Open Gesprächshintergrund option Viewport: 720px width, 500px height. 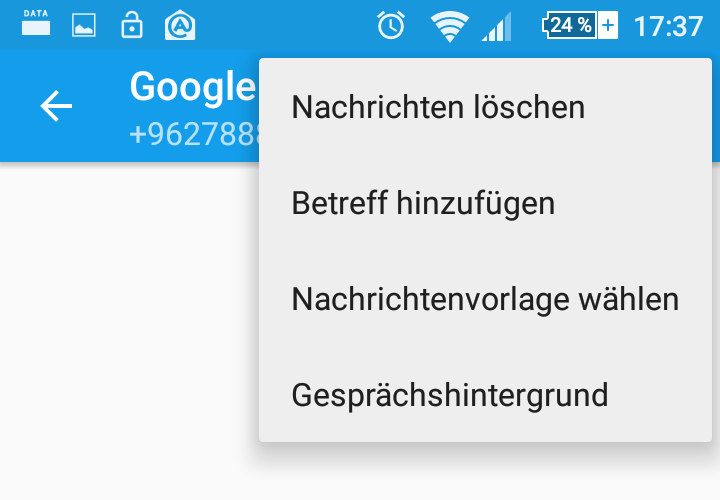point(485,395)
